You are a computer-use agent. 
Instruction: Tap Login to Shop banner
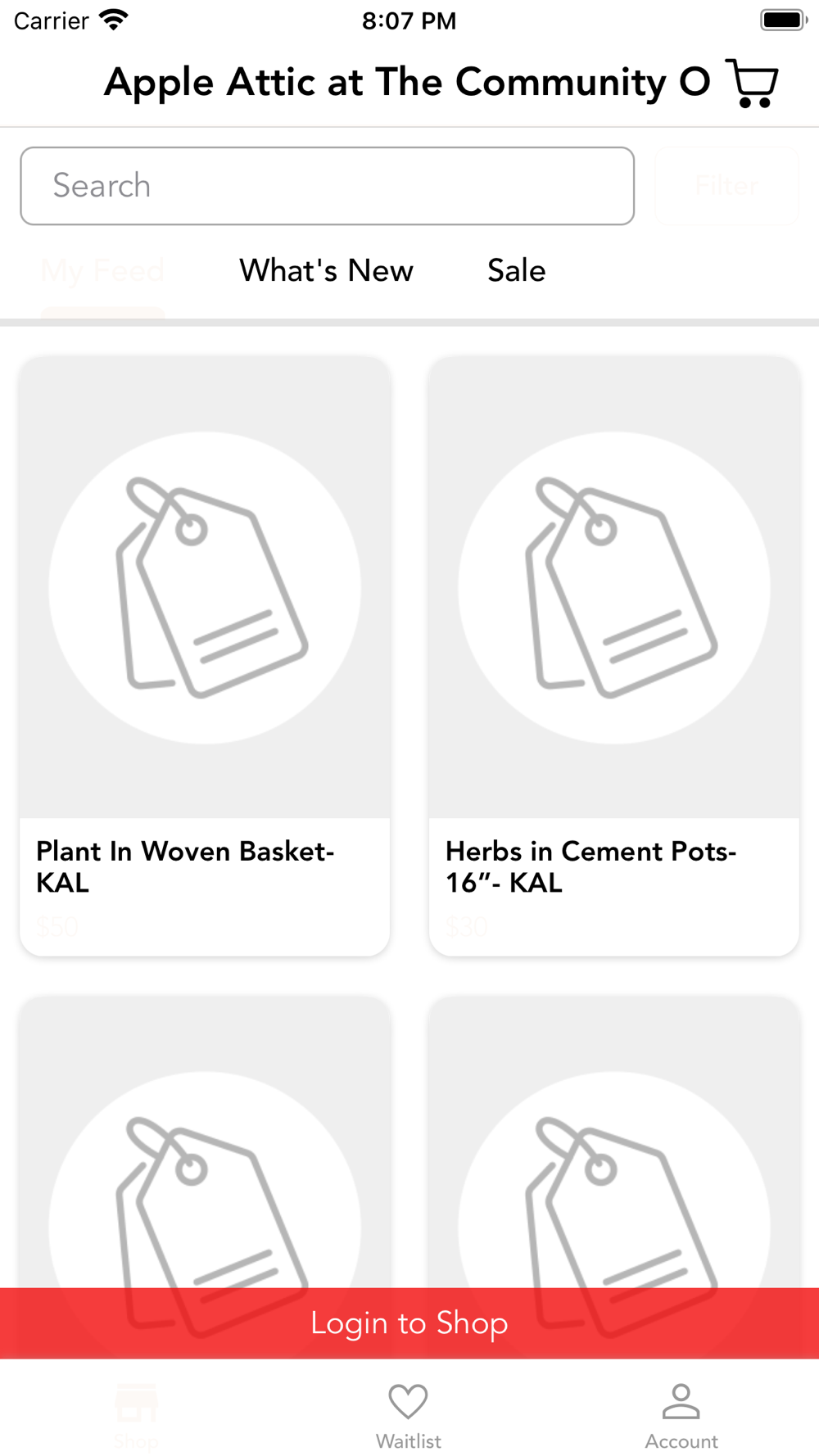click(409, 1323)
